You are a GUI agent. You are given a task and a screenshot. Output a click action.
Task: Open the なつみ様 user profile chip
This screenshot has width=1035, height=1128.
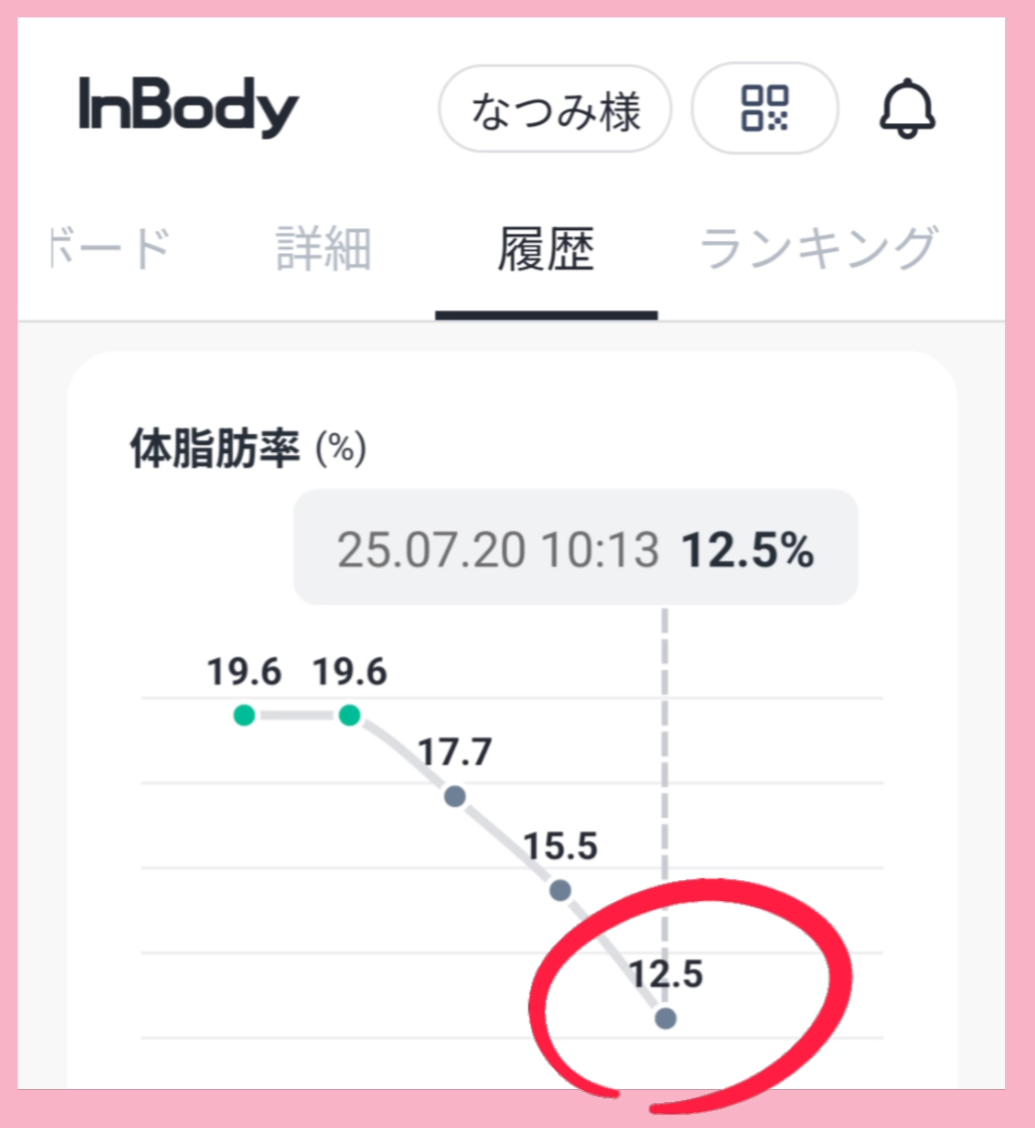point(555,109)
